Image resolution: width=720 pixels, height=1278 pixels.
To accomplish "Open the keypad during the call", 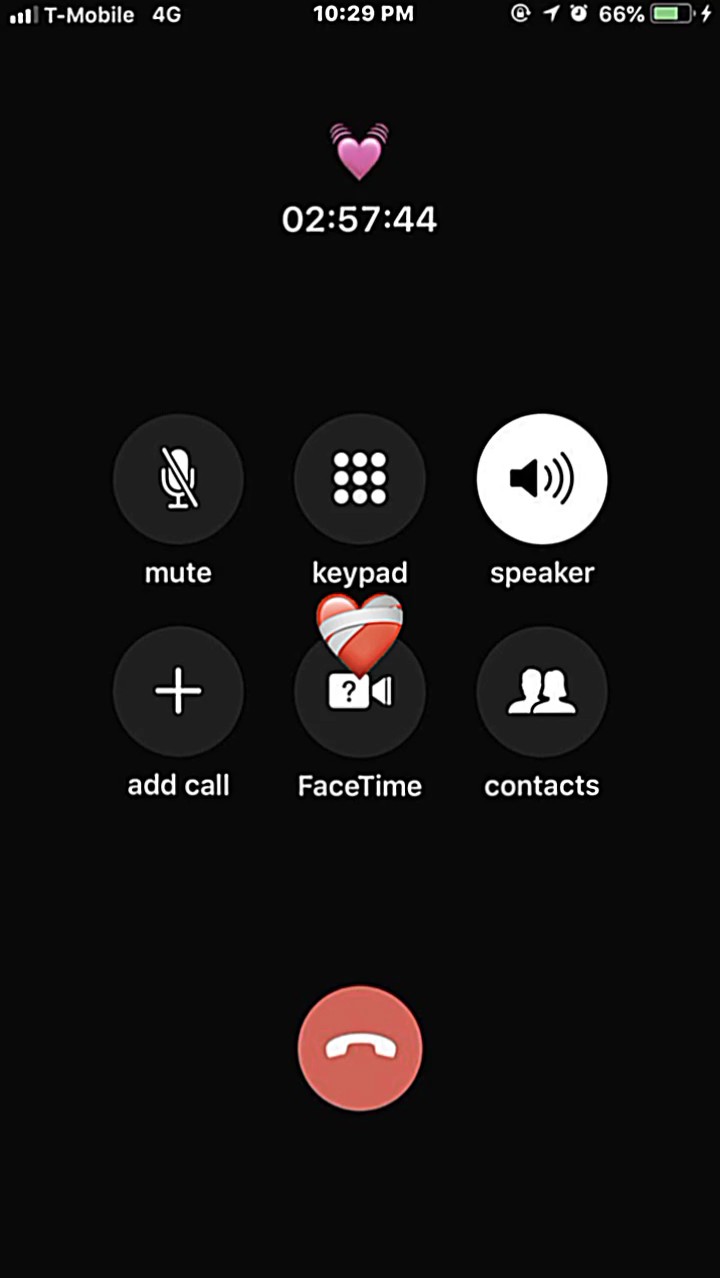I will pyautogui.click(x=360, y=479).
